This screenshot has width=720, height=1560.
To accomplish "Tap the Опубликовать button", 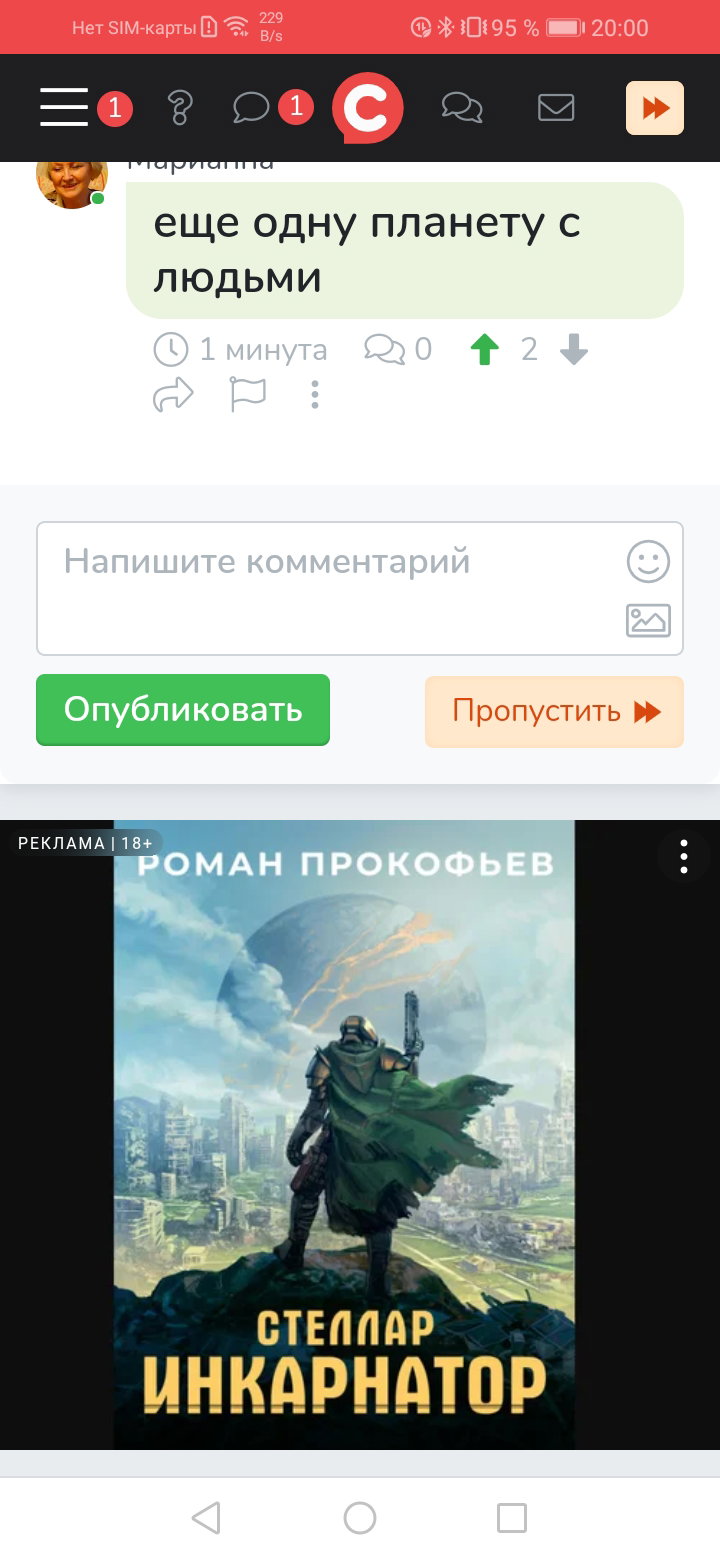I will point(183,710).
